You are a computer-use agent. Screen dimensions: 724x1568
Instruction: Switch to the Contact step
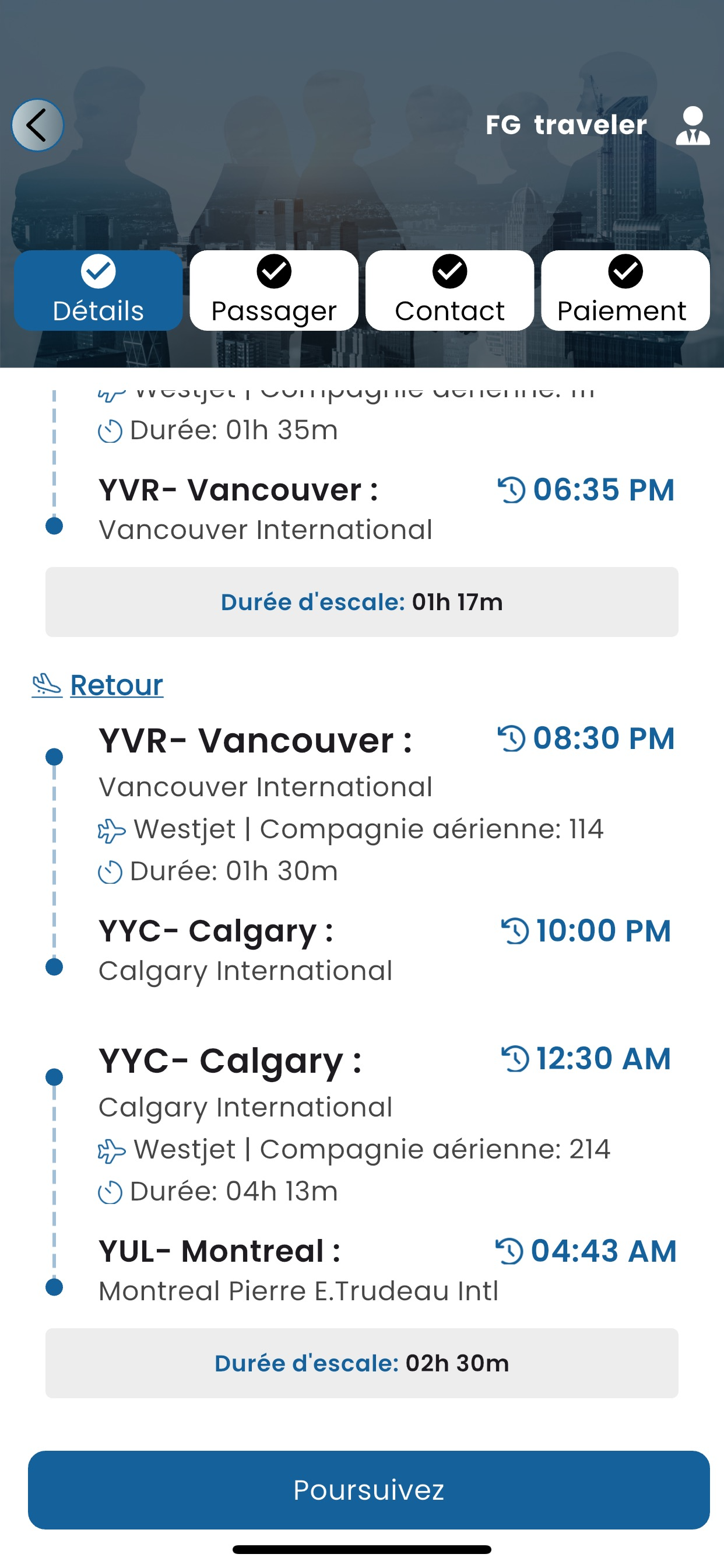click(x=449, y=290)
